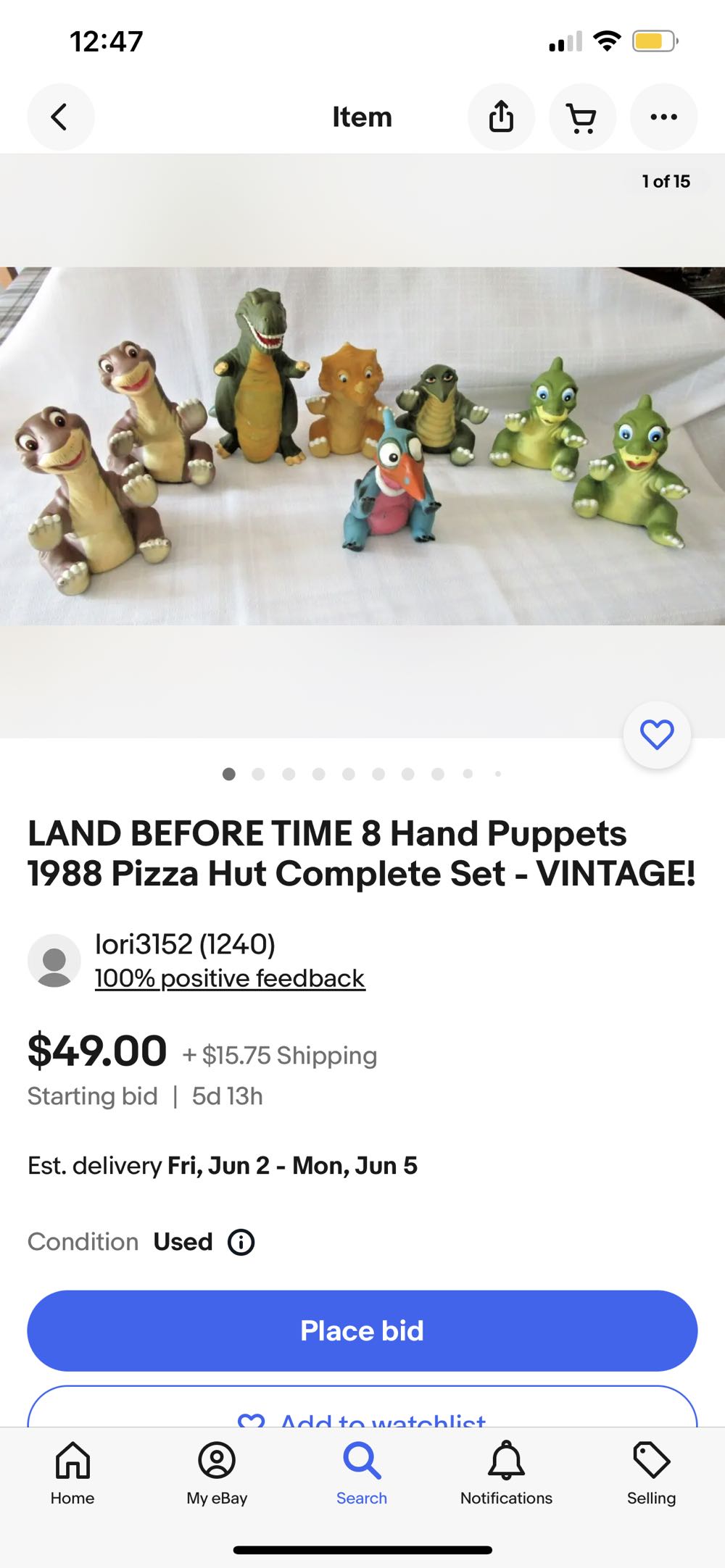View 100% positive feedback details
The height and width of the screenshot is (1568, 725).
[x=231, y=977]
